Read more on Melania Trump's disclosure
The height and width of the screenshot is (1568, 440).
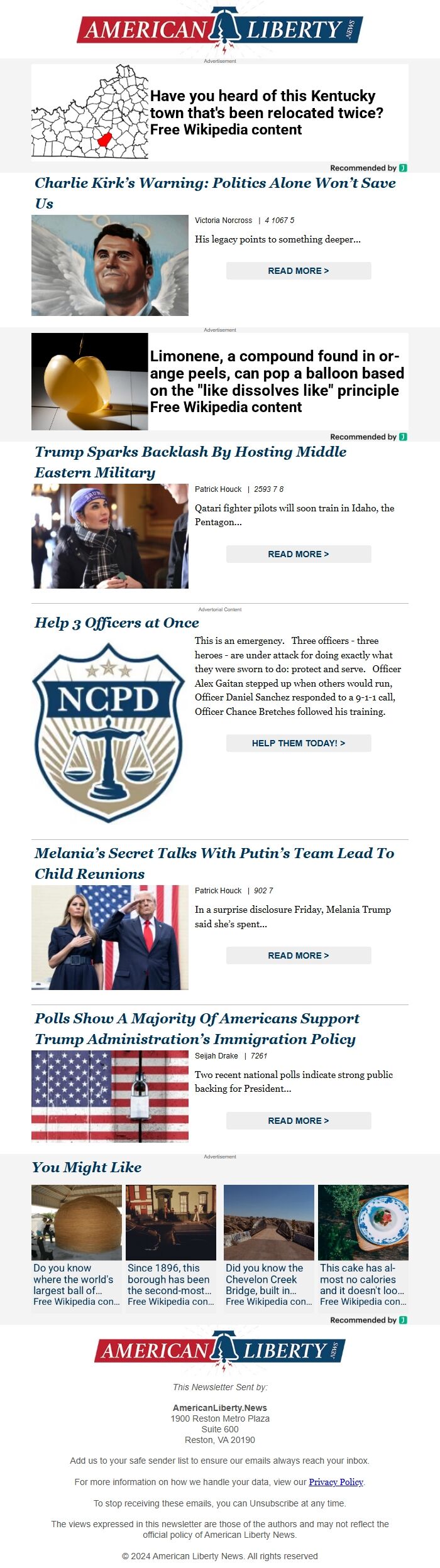(299, 955)
